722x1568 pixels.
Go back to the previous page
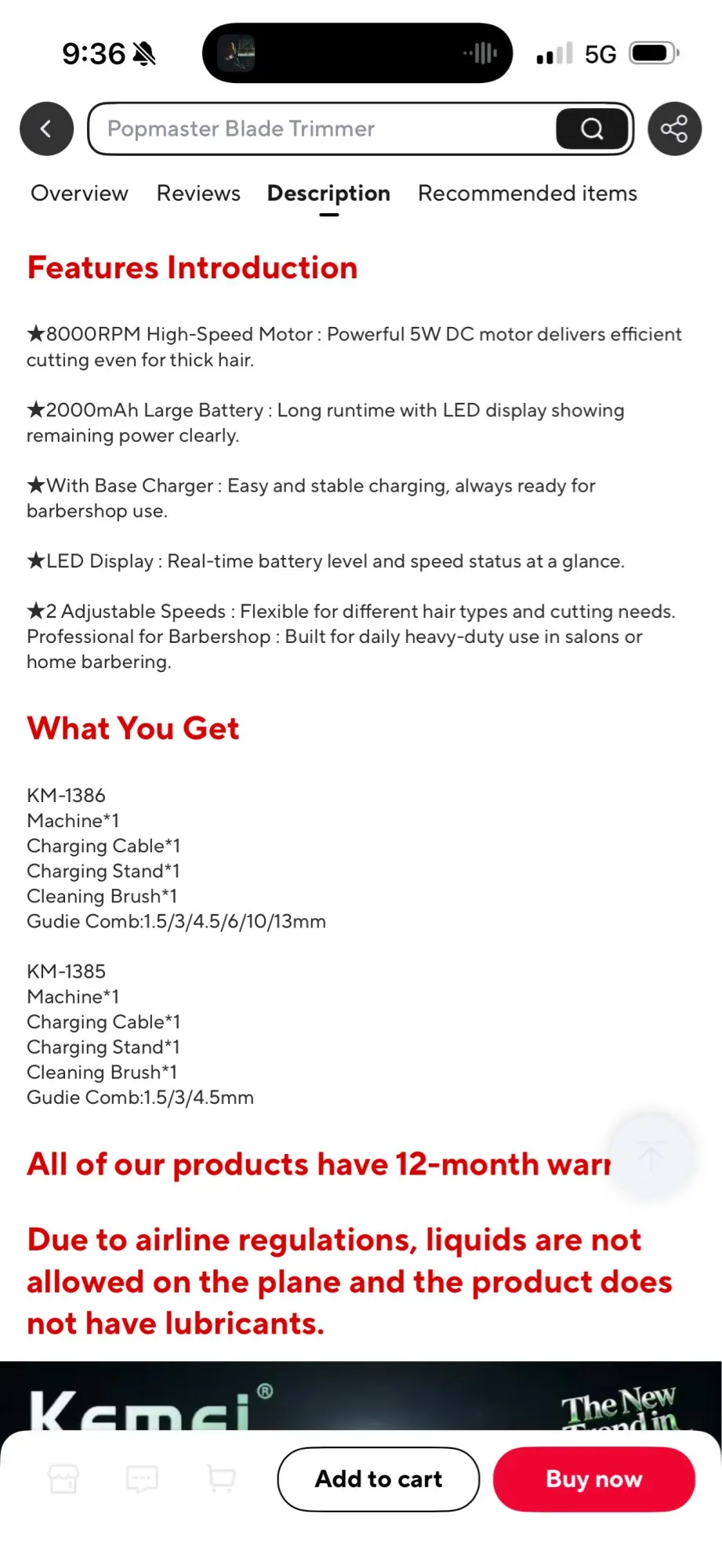[46, 129]
